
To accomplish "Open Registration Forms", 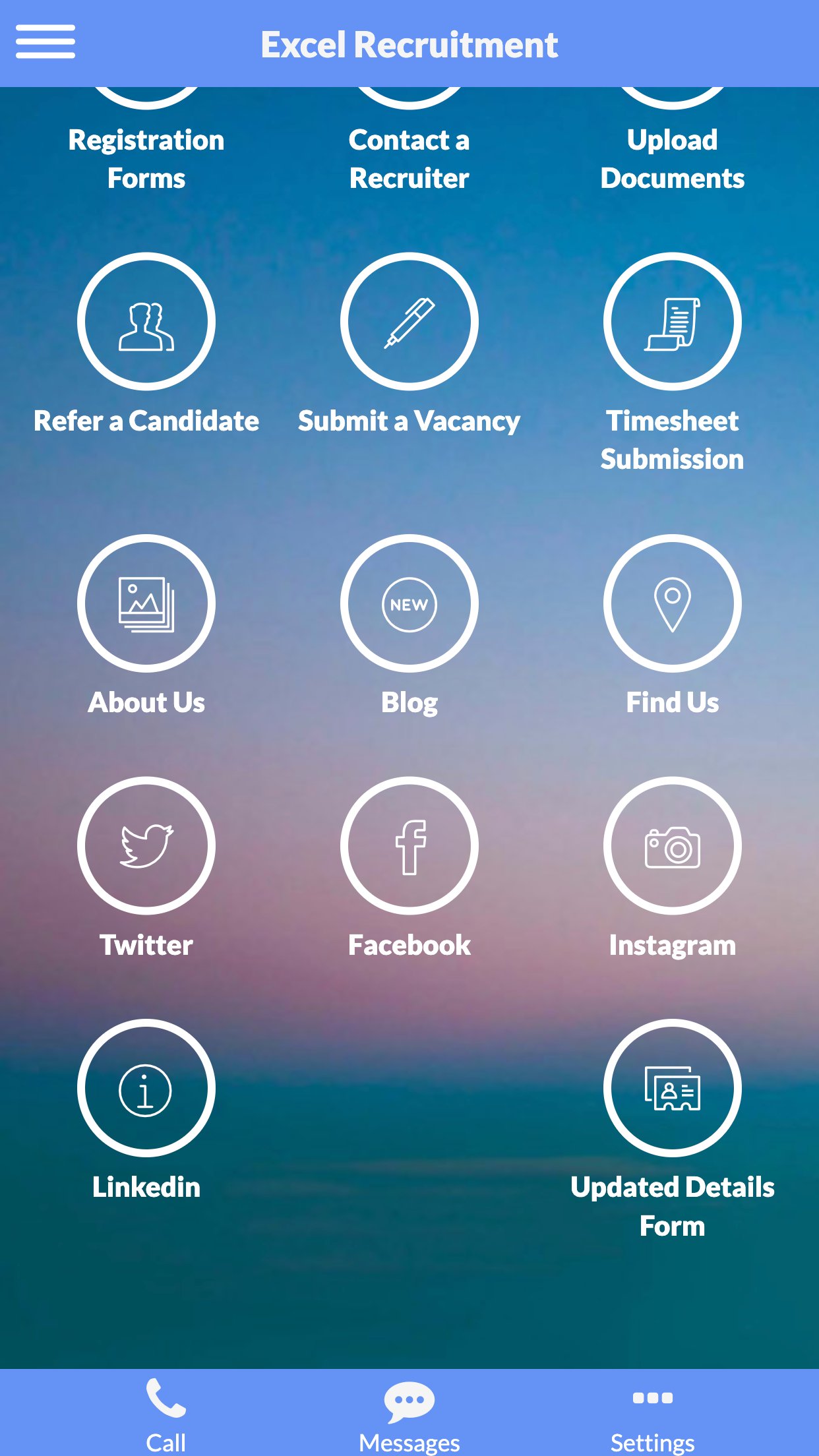I will click(x=146, y=158).
